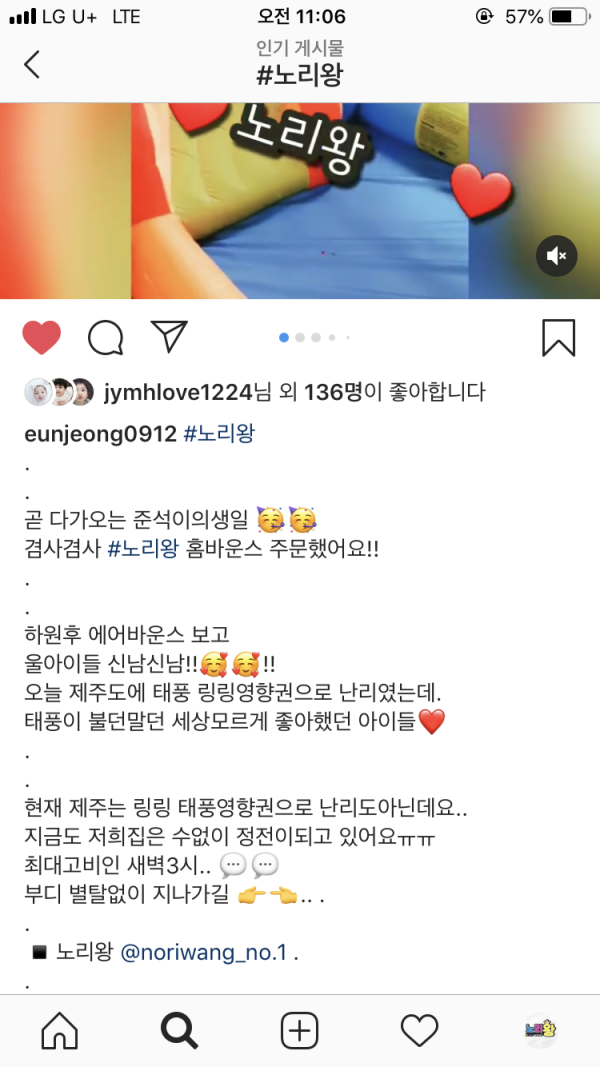This screenshot has width=600, height=1067.
Task: Create a new post with plus tab
Action: [x=300, y=1032]
